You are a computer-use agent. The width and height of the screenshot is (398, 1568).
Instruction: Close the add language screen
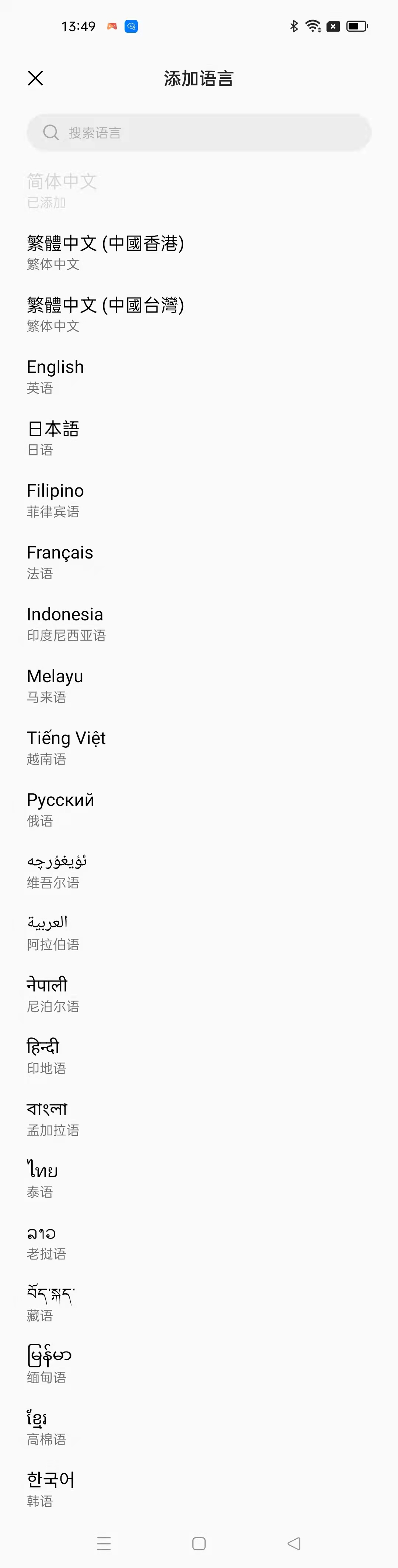[x=35, y=78]
